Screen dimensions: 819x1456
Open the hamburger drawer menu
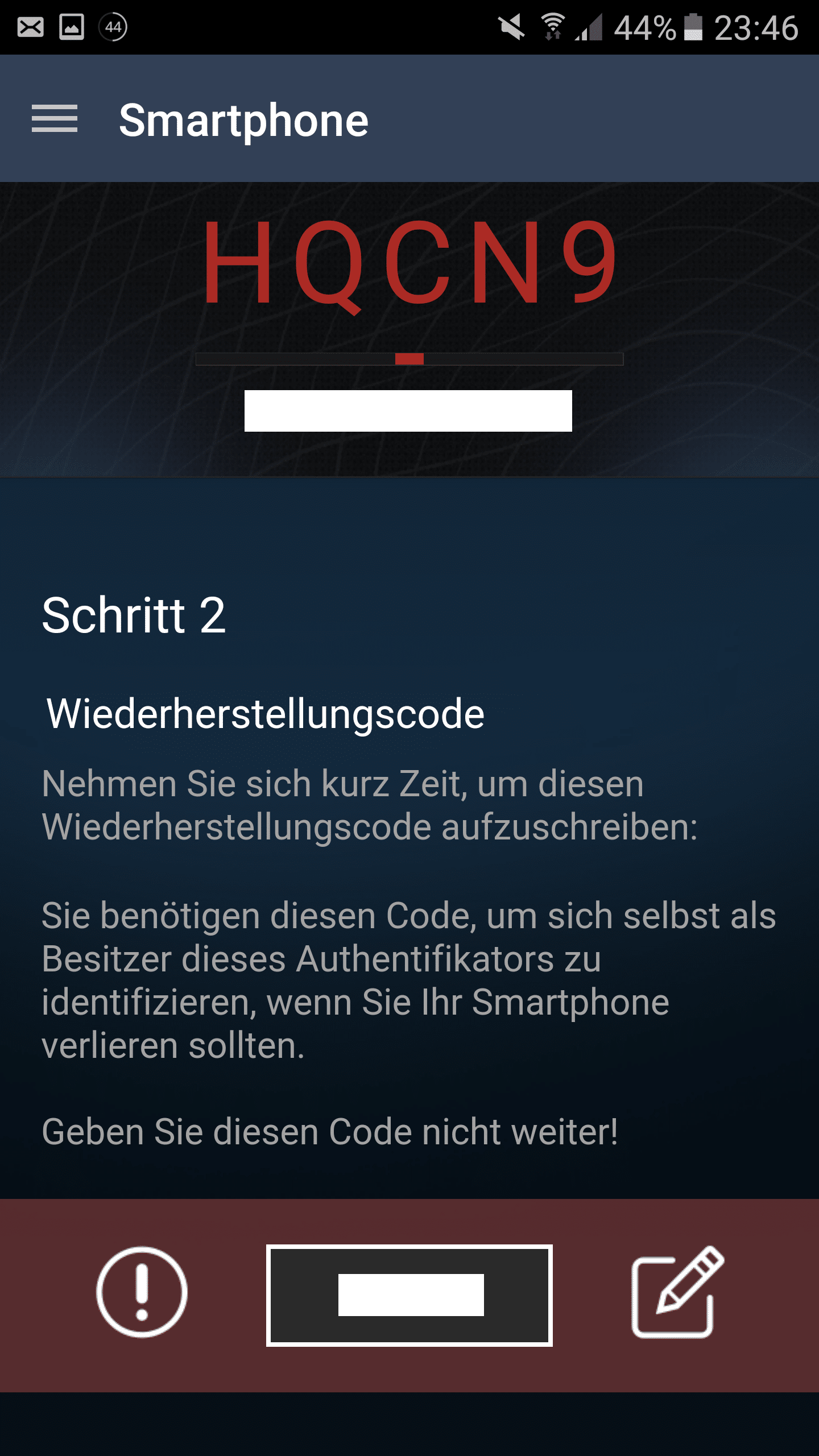(55, 119)
